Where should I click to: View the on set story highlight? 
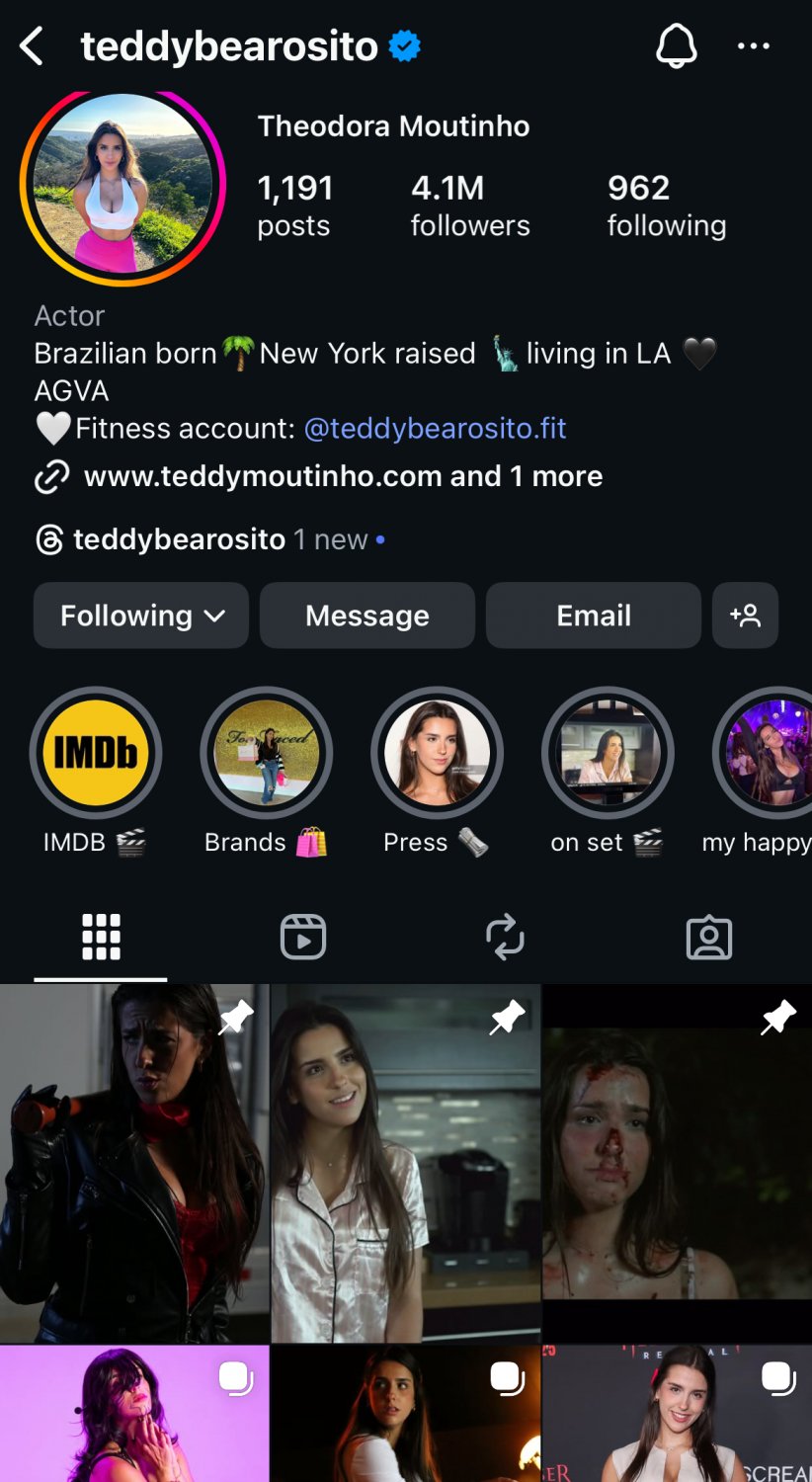608,754
